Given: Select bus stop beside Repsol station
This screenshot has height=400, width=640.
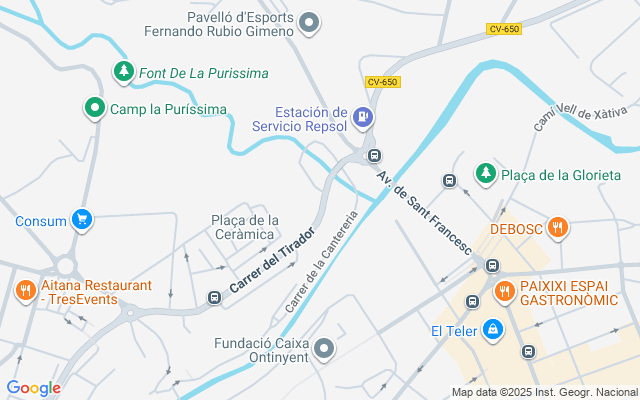Looking at the screenshot, I should pyautogui.click(x=375, y=155).
